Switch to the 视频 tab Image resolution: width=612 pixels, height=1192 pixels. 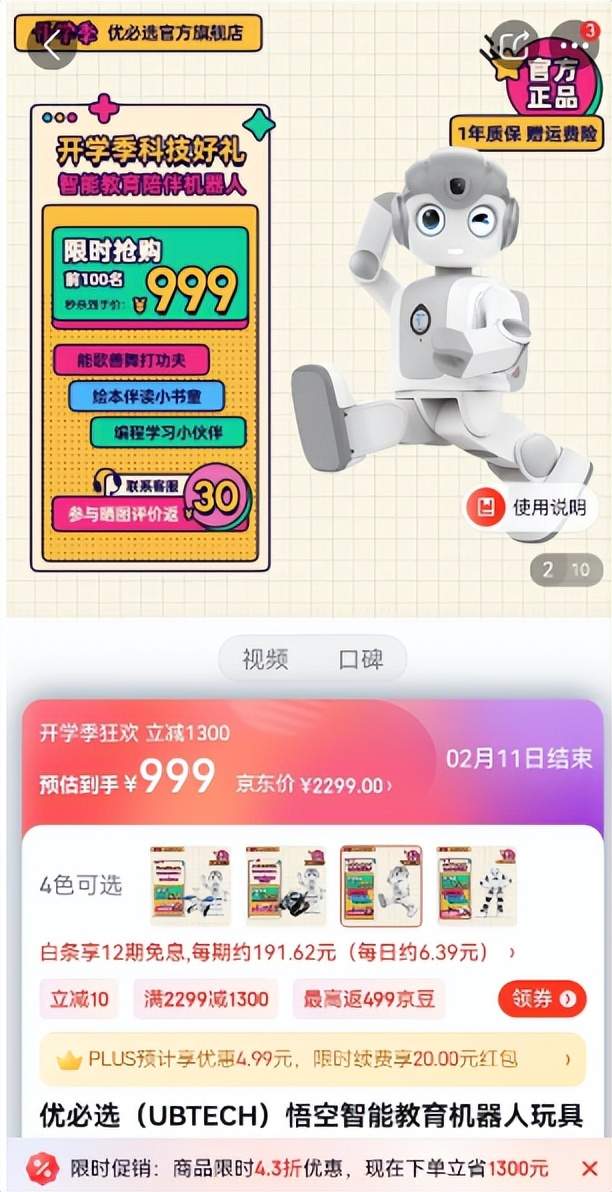pos(265,659)
